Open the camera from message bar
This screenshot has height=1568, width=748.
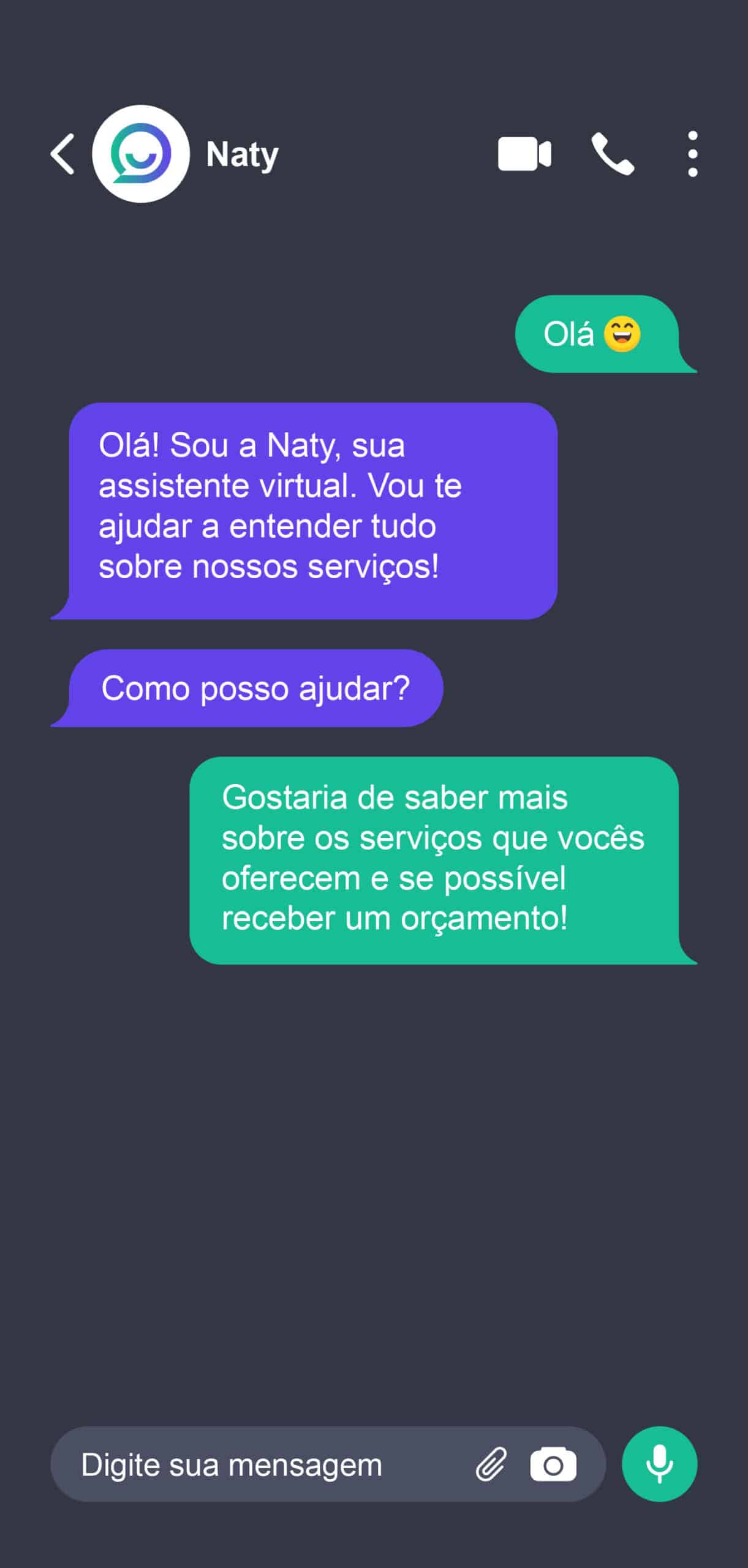[x=553, y=1465]
